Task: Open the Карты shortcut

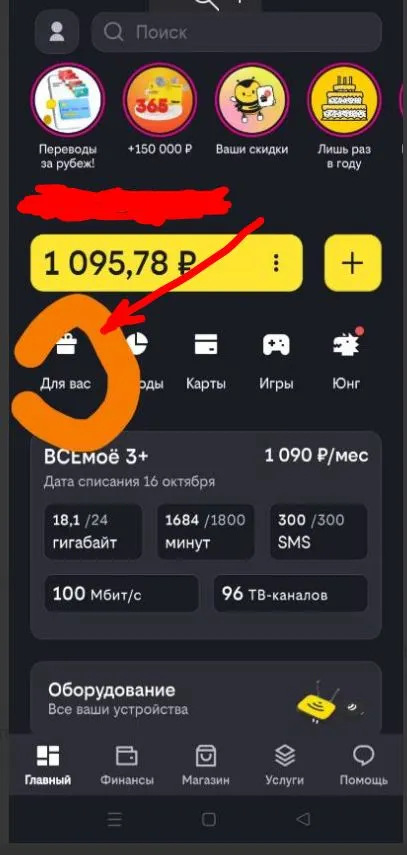Action: tap(206, 361)
